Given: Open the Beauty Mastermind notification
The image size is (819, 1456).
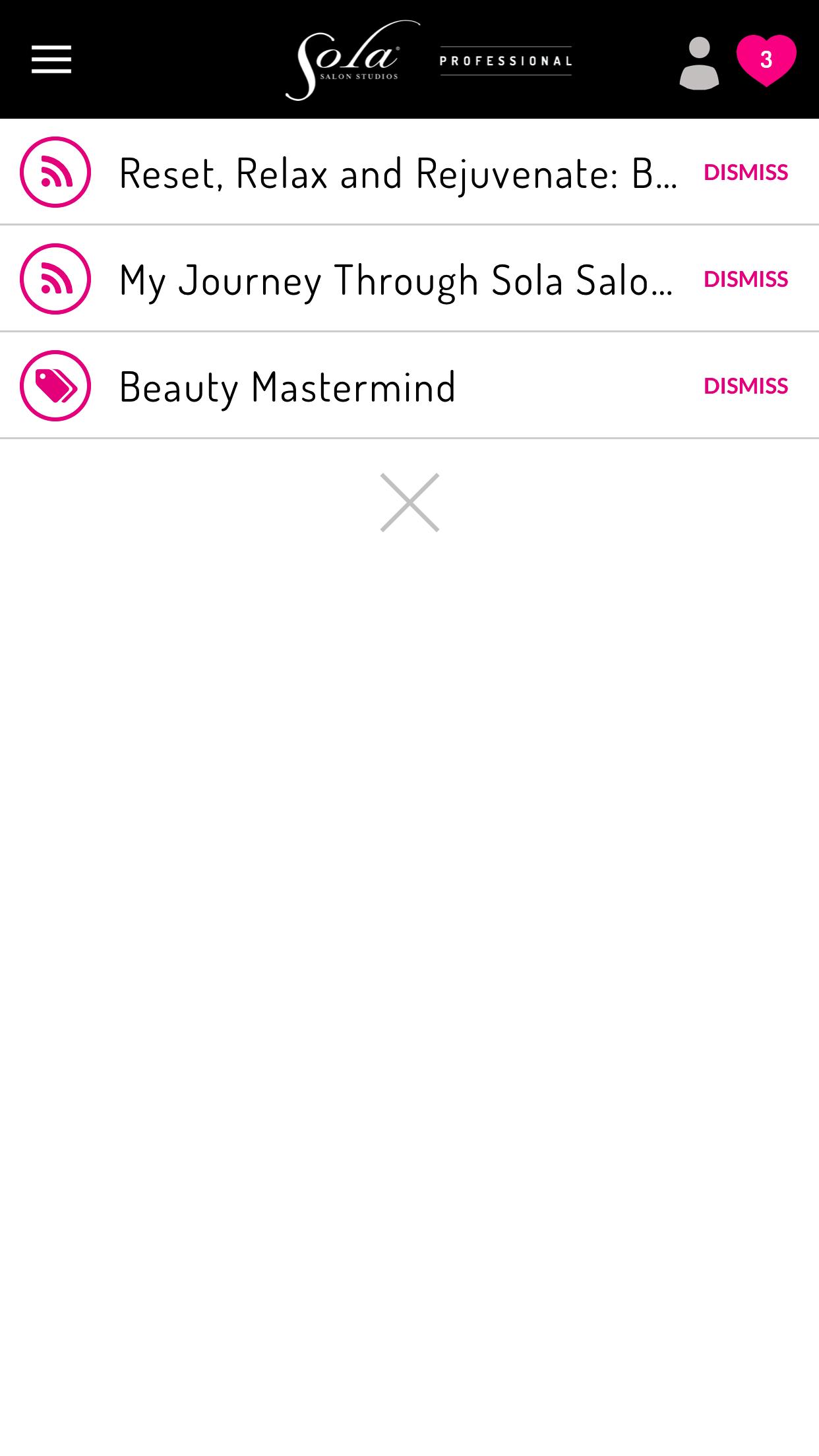Looking at the screenshot, I should point(288,387).
